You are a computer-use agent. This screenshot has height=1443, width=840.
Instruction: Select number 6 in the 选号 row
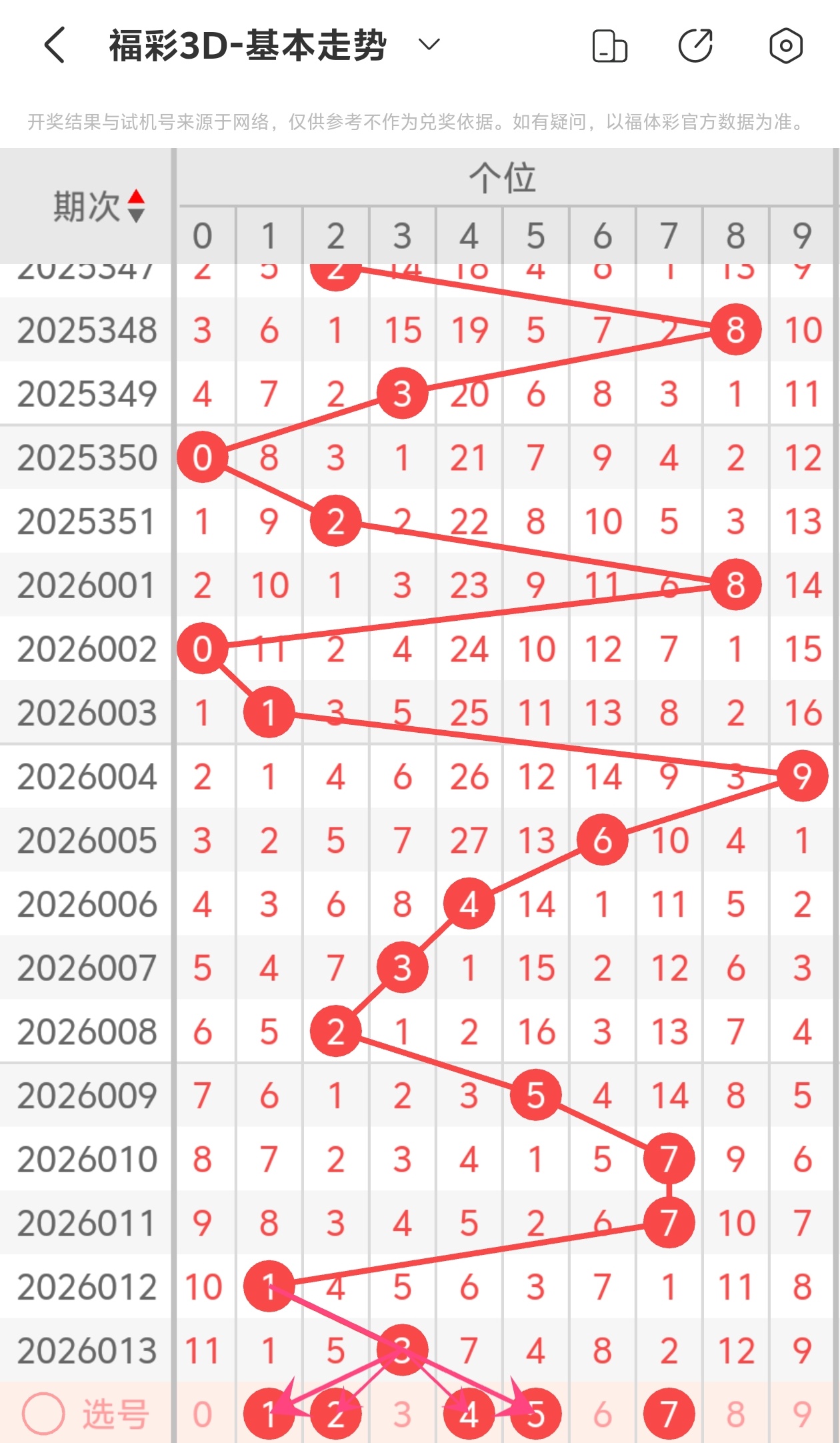tap(602, 1414)
